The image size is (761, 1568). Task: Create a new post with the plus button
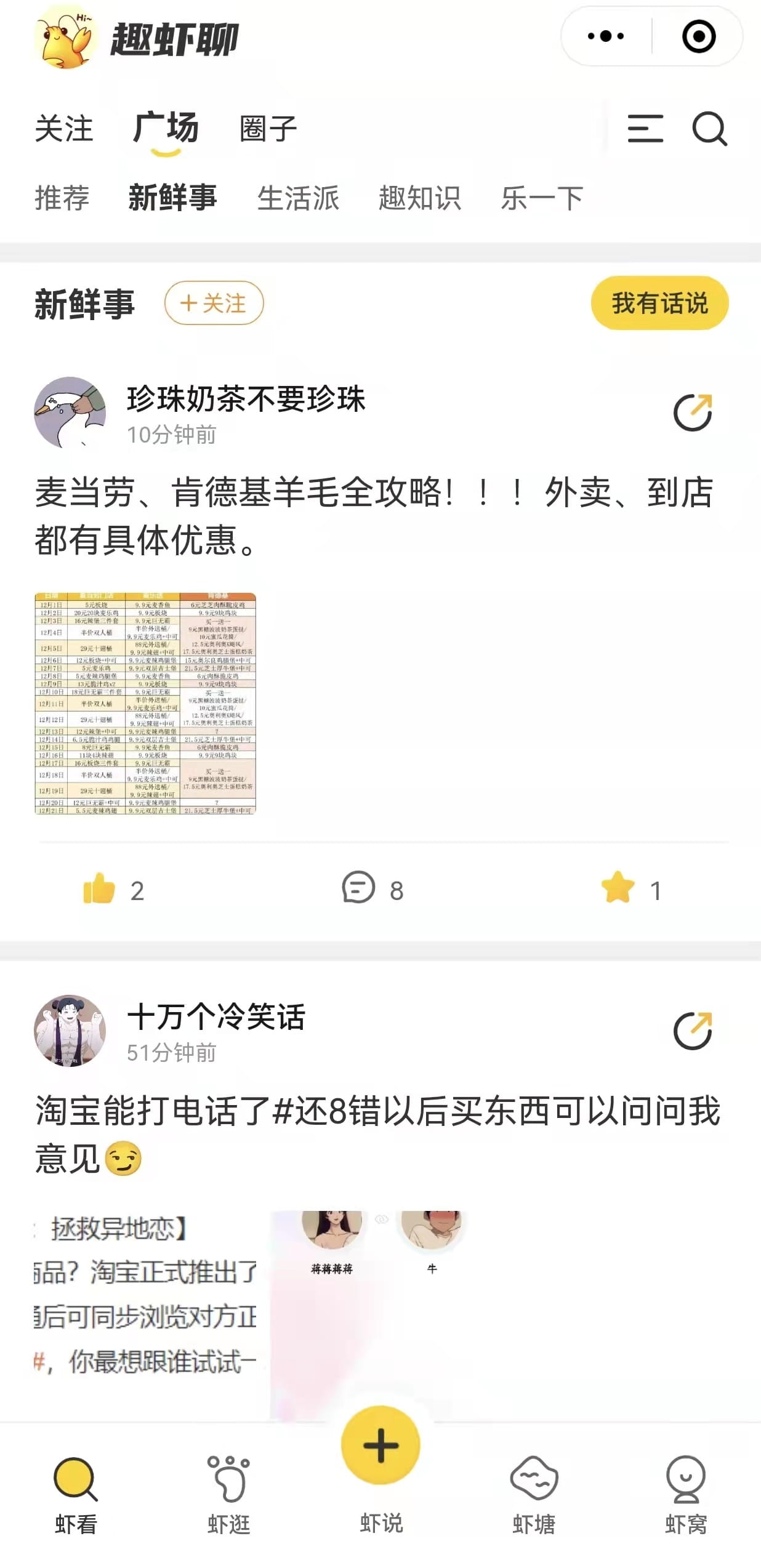(x=380, y=1445)
